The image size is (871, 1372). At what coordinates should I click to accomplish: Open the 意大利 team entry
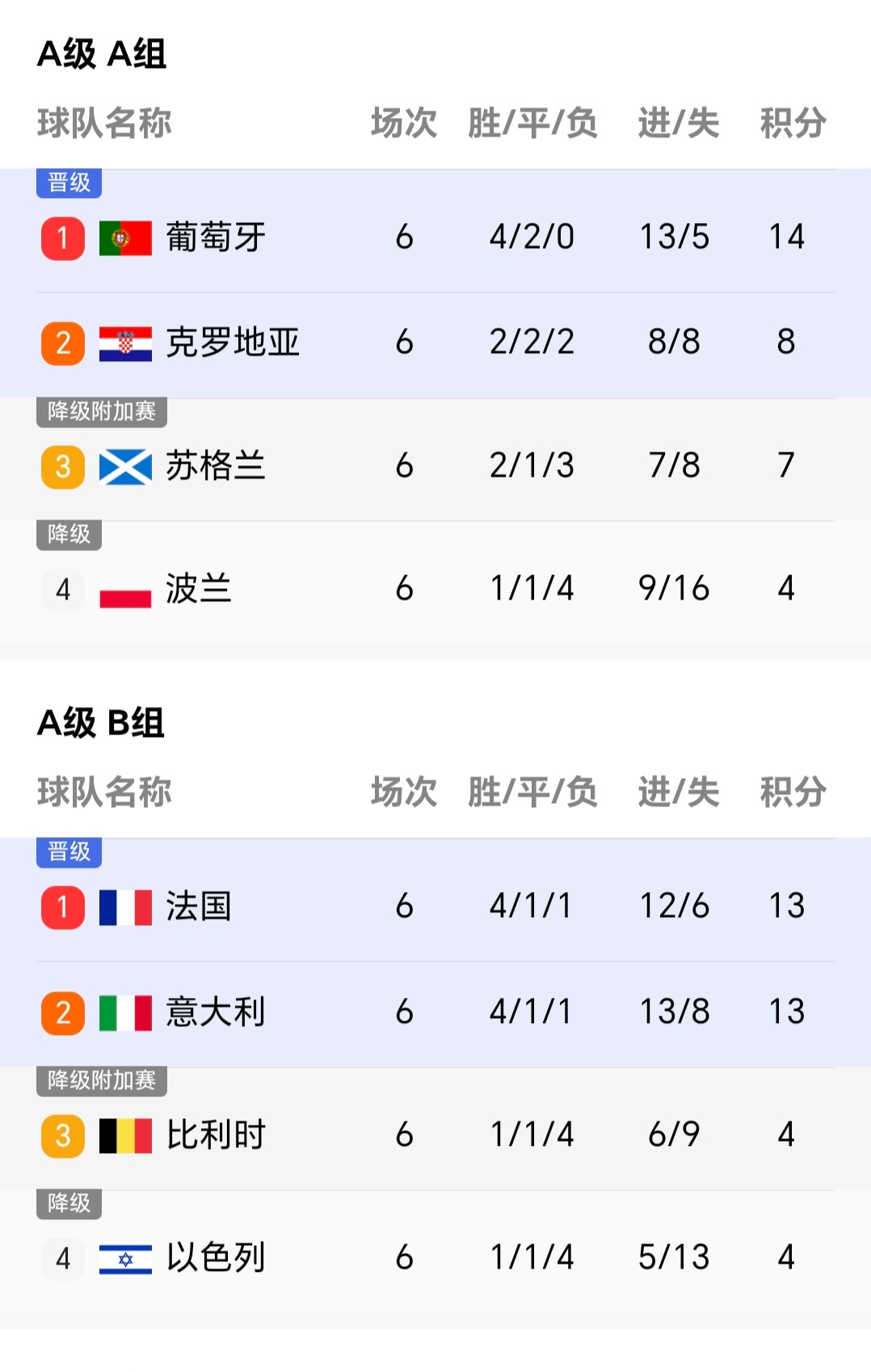tap(218, 1011)
